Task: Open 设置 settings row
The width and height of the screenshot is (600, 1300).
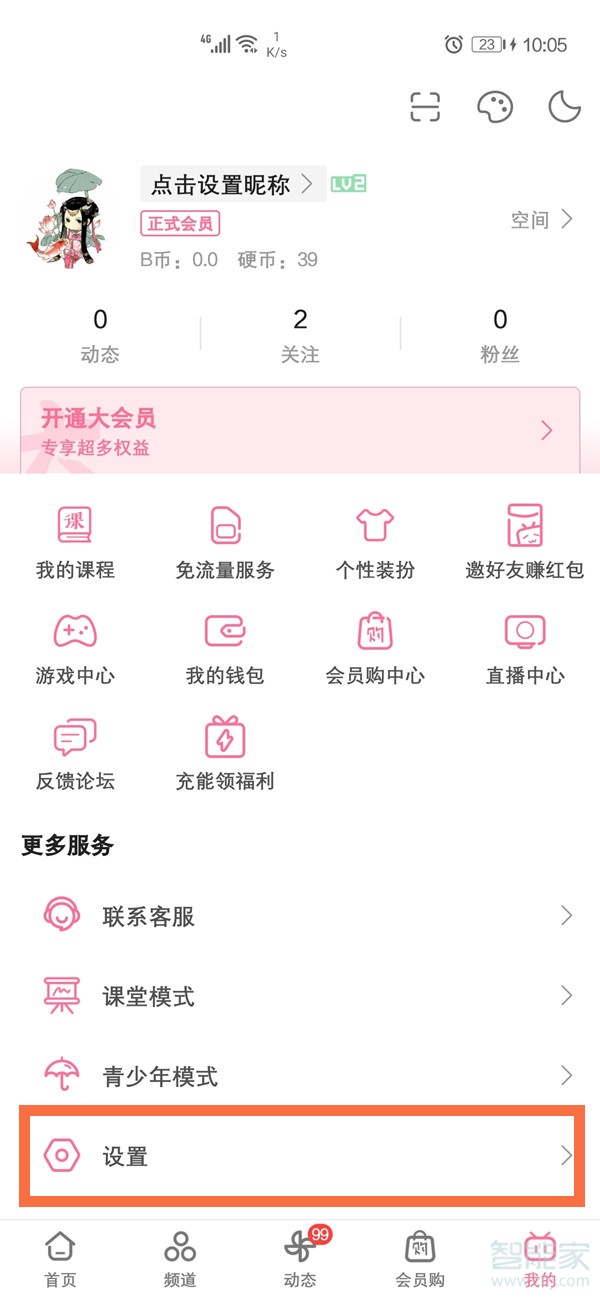Action: coord(300,1156)
